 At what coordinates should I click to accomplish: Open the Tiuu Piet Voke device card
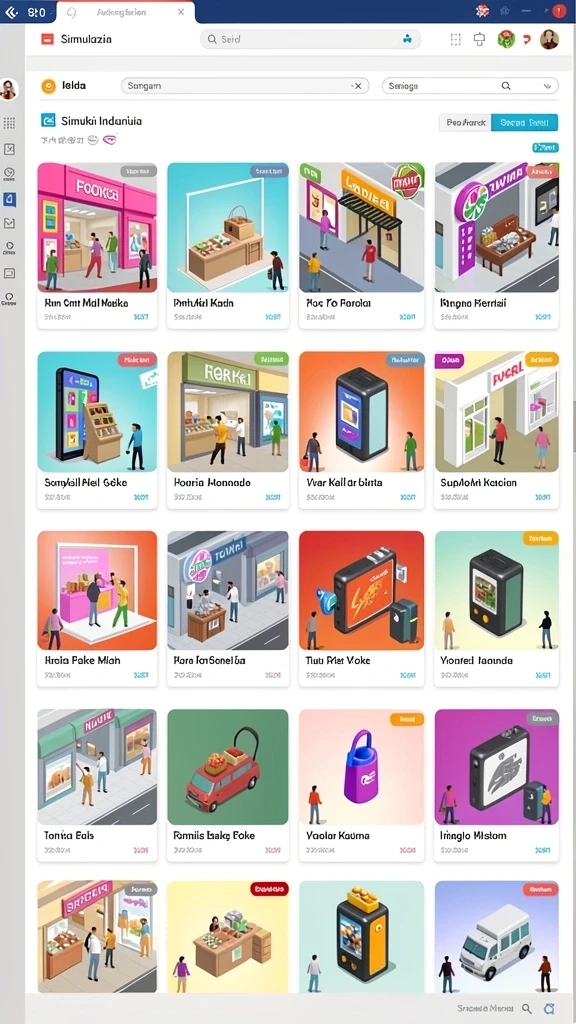tap(362, 609)
